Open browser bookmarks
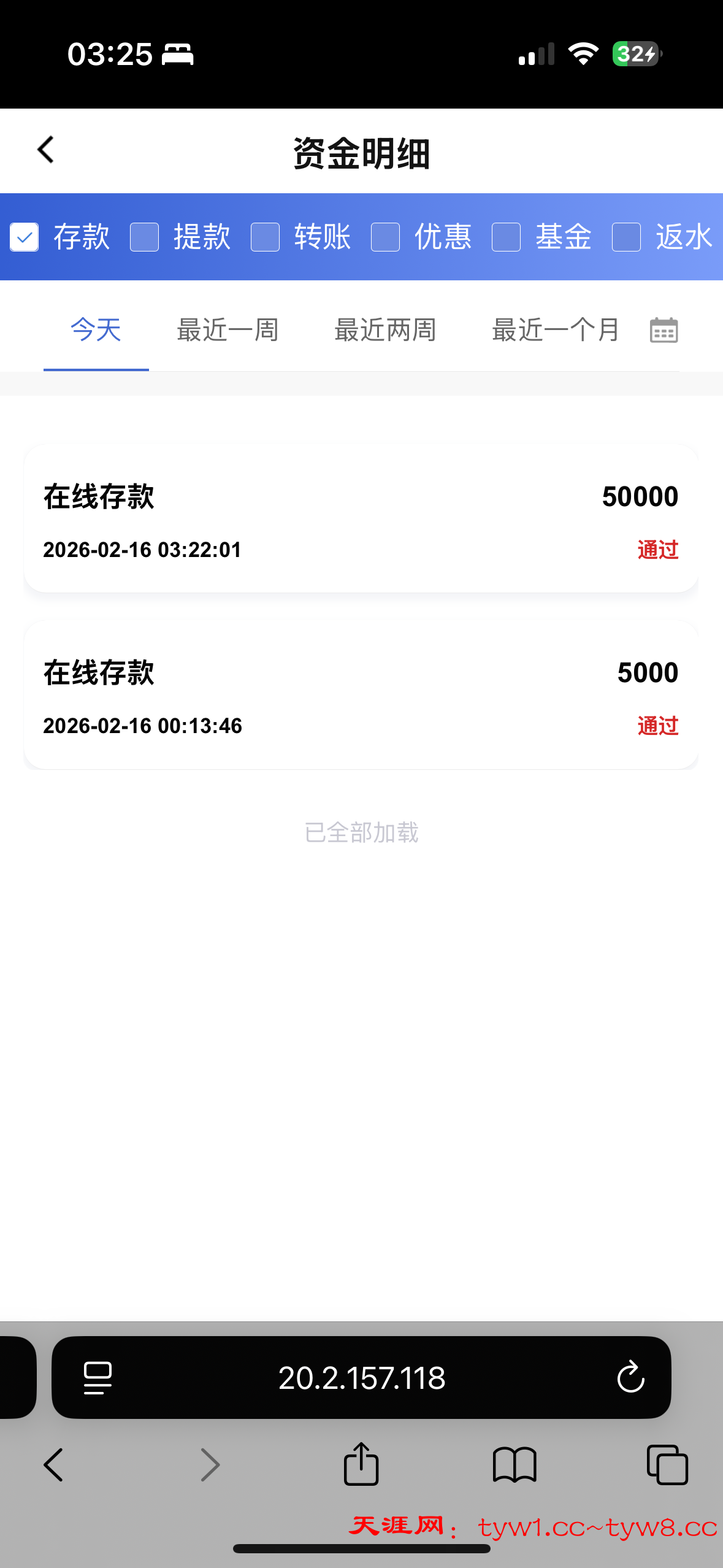Viewport: 723px width, 1568px height. [x=515, y=1465]
